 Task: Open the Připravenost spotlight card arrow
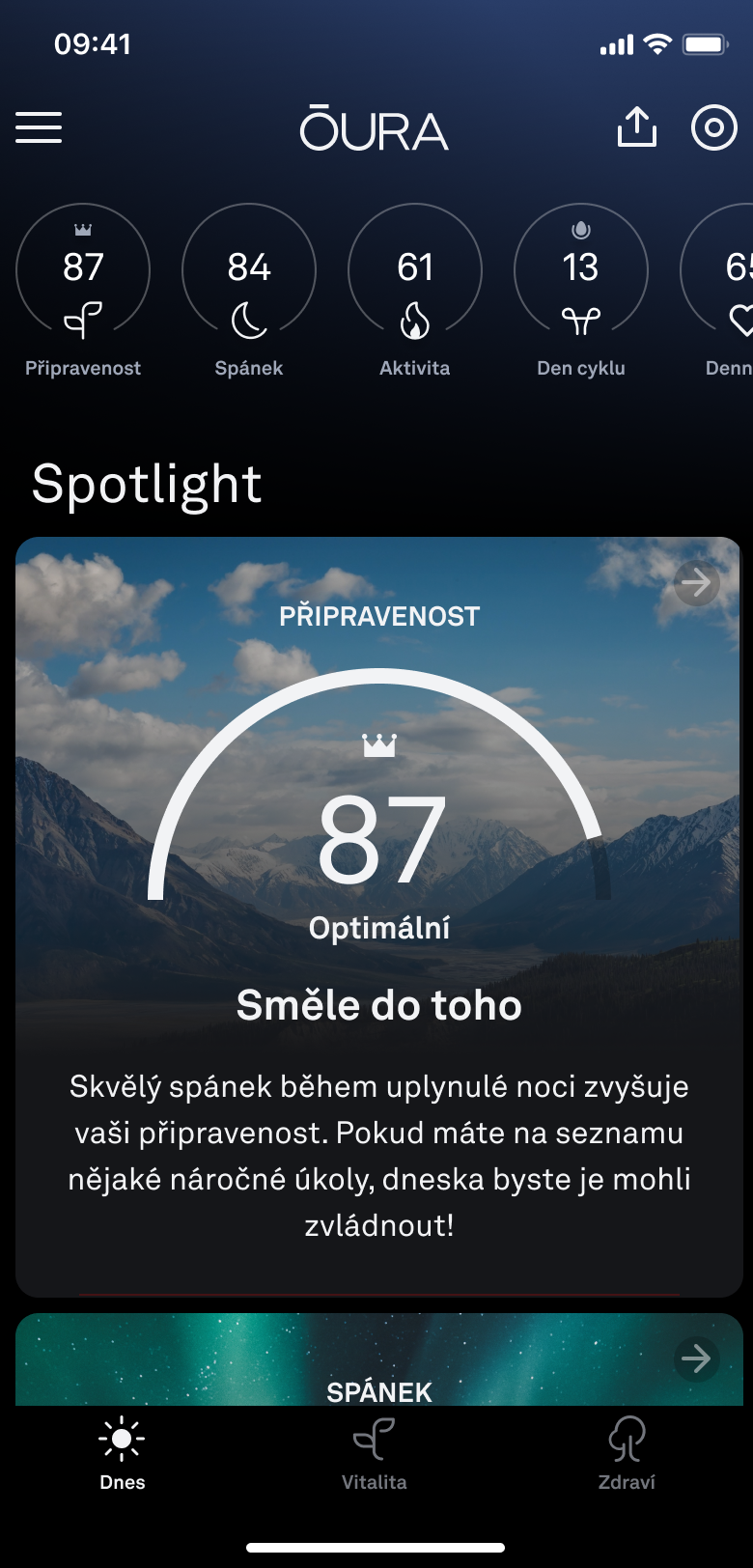(x=696, y=583)
